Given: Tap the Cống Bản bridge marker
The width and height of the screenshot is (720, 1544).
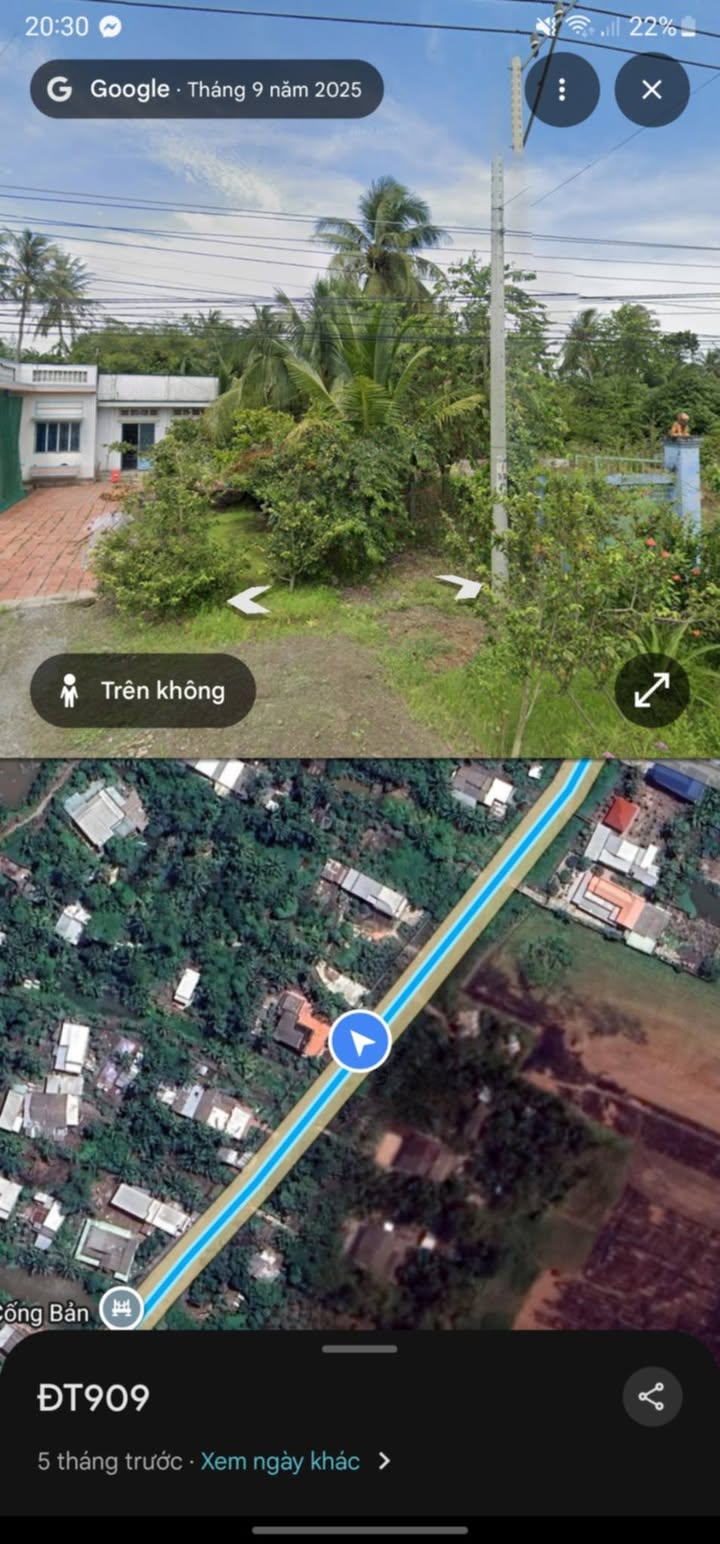Looking at the screenshot, I should pos(122,1308).
